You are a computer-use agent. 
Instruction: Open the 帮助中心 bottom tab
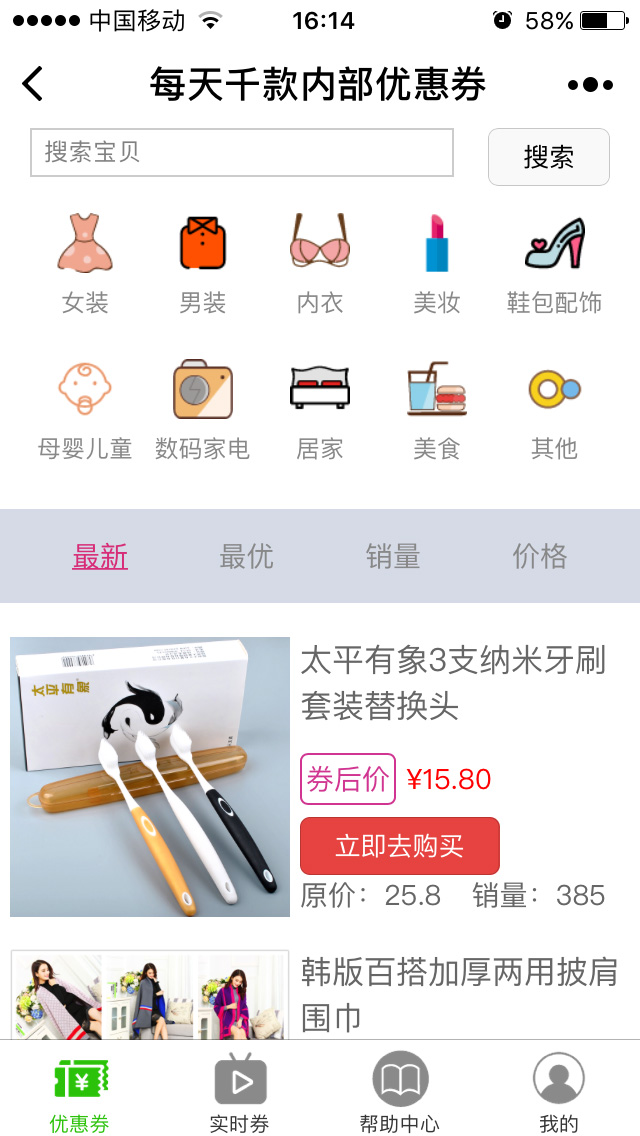pyautogui.click(x=400, y=1092)
